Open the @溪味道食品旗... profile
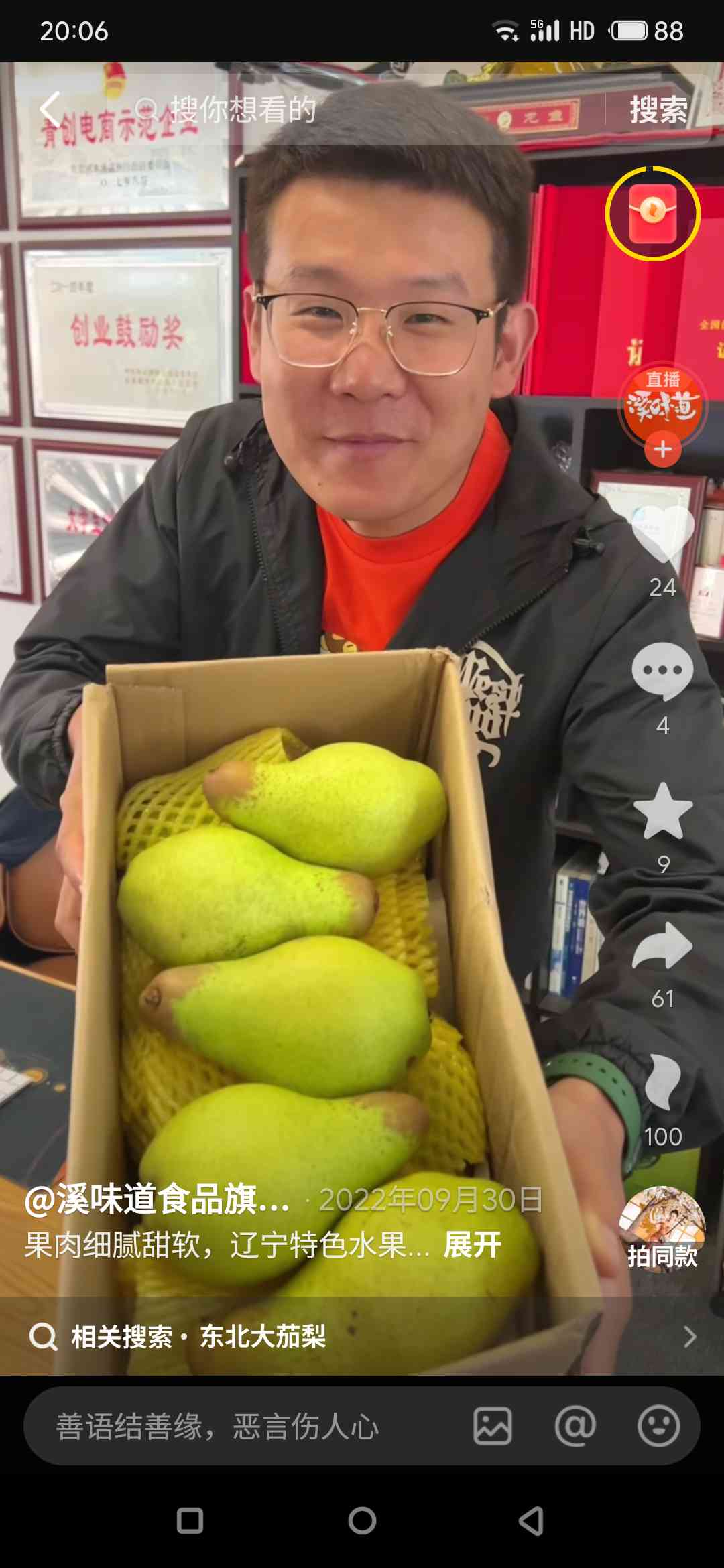The width and height of the screenshot is (724, 1568). point(158,1199)
